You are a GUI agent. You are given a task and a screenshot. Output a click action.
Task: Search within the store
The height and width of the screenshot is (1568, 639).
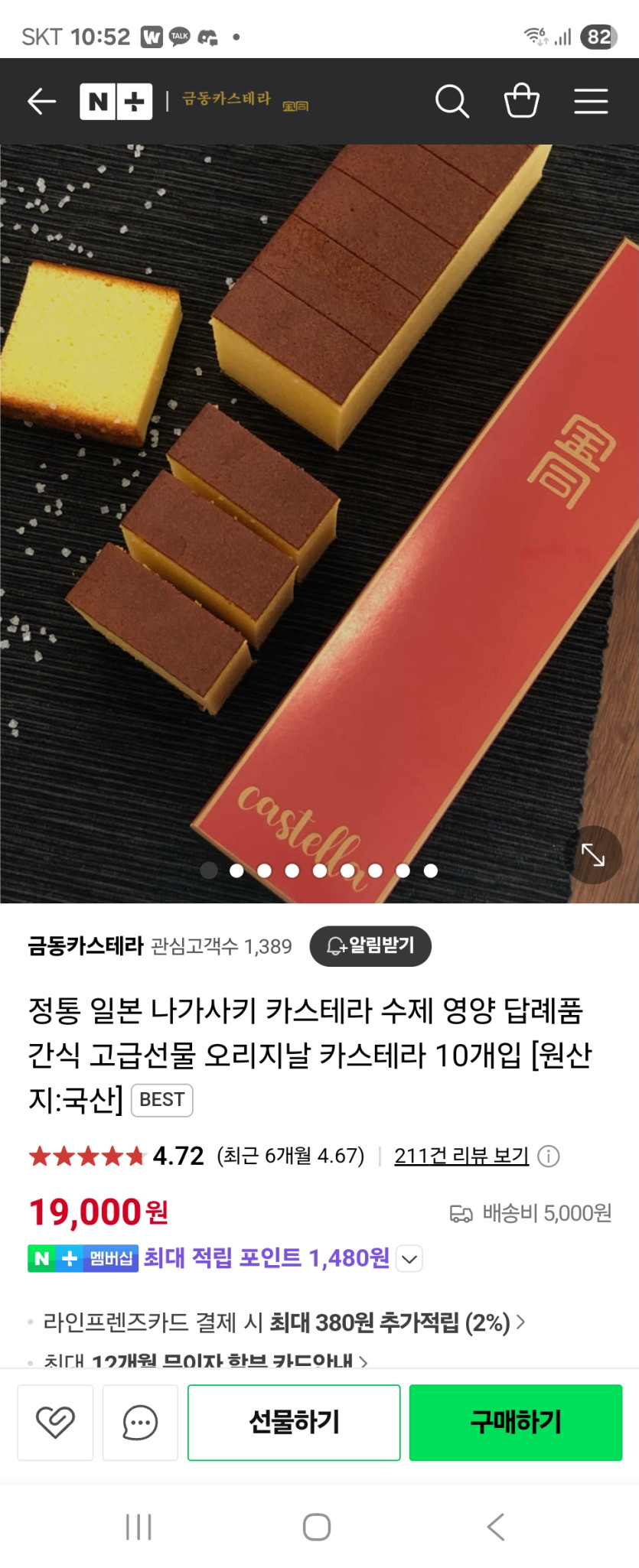point(452,101)
